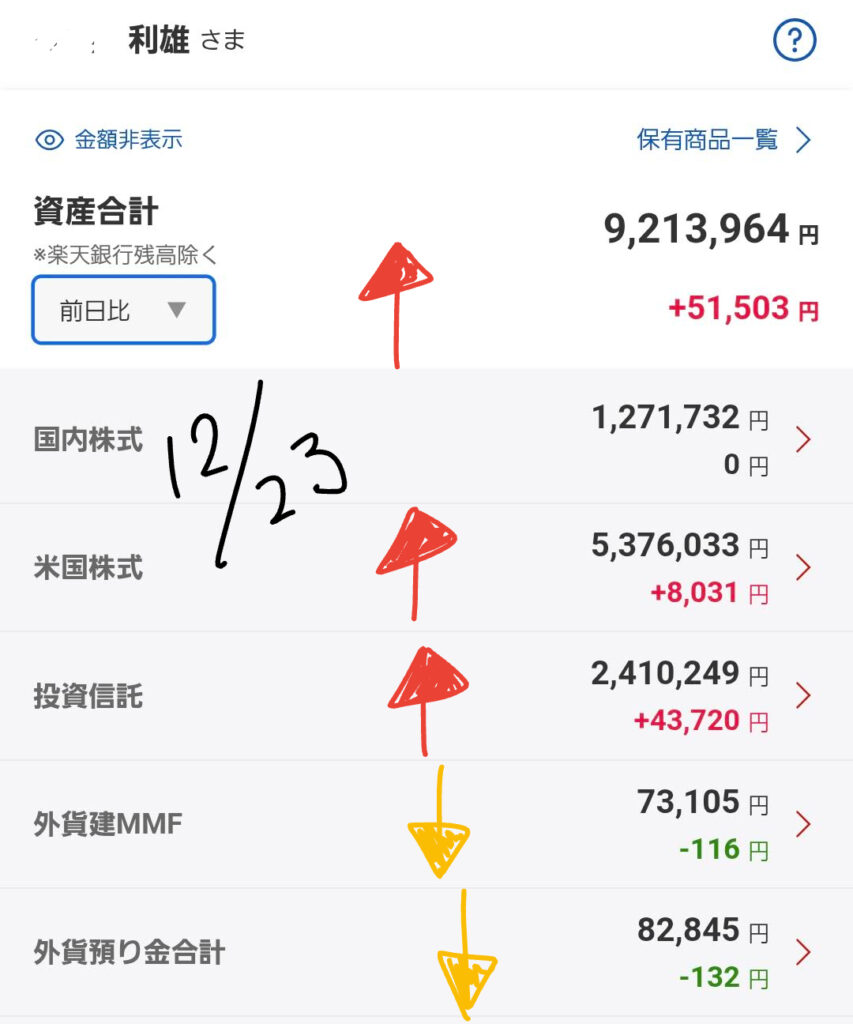Open 保有商品一覧 holdings list
853x1024 pixels.
tap(722, 140)
